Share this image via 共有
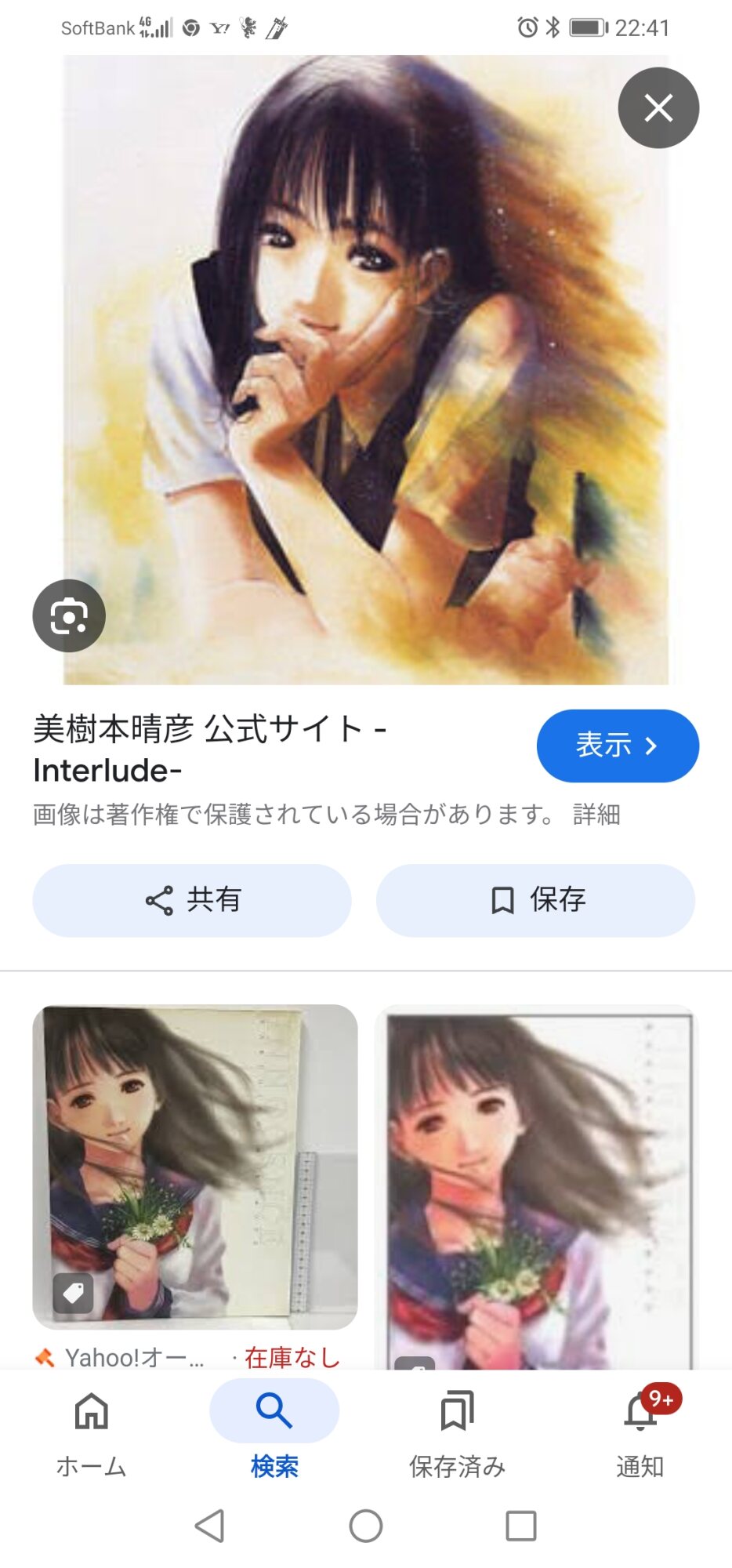 click(192, 900)
